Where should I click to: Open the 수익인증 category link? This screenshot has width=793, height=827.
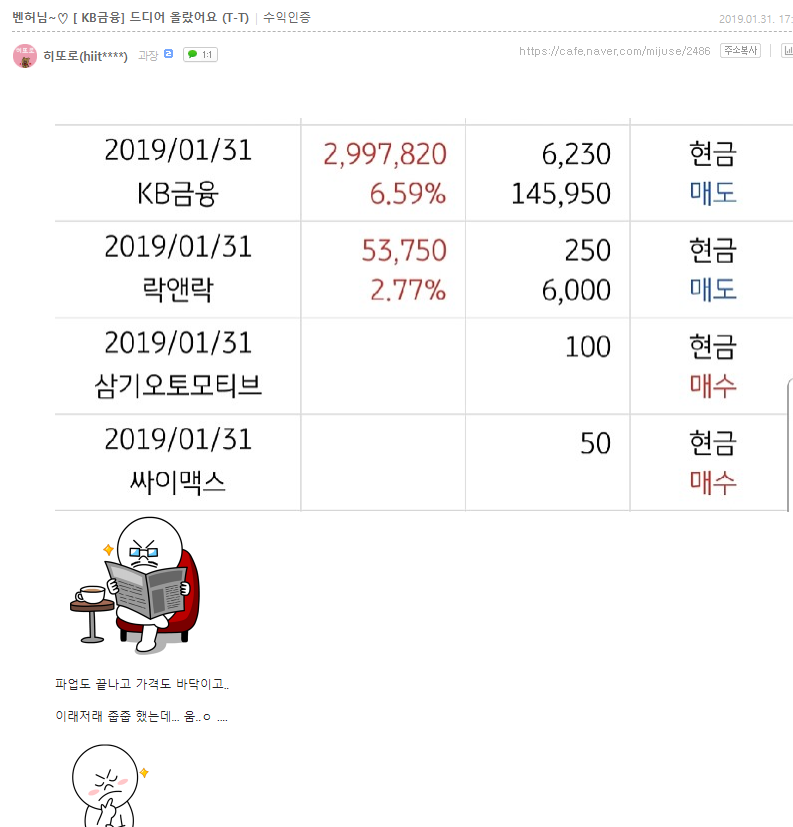coord(286,17)
